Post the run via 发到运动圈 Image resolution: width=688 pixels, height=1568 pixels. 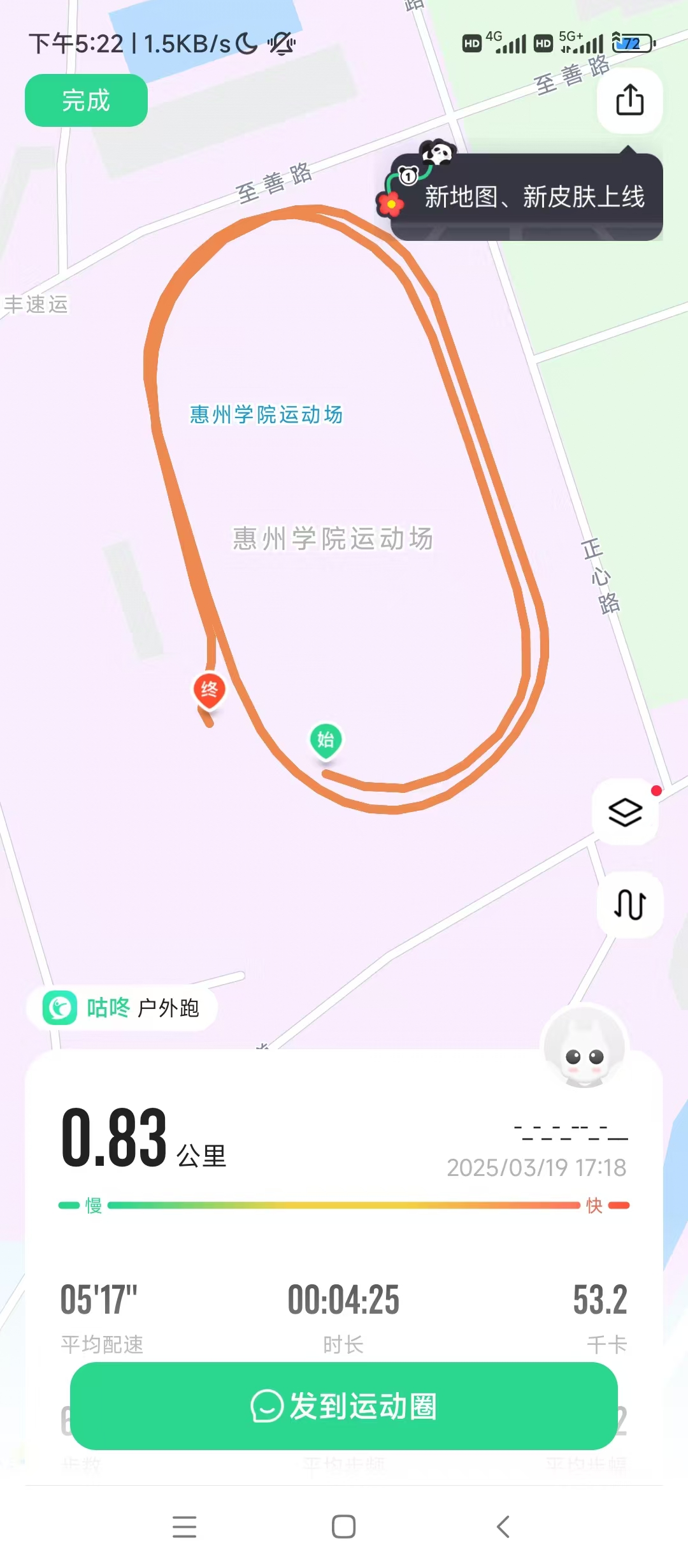click(x=343, y=1406)
